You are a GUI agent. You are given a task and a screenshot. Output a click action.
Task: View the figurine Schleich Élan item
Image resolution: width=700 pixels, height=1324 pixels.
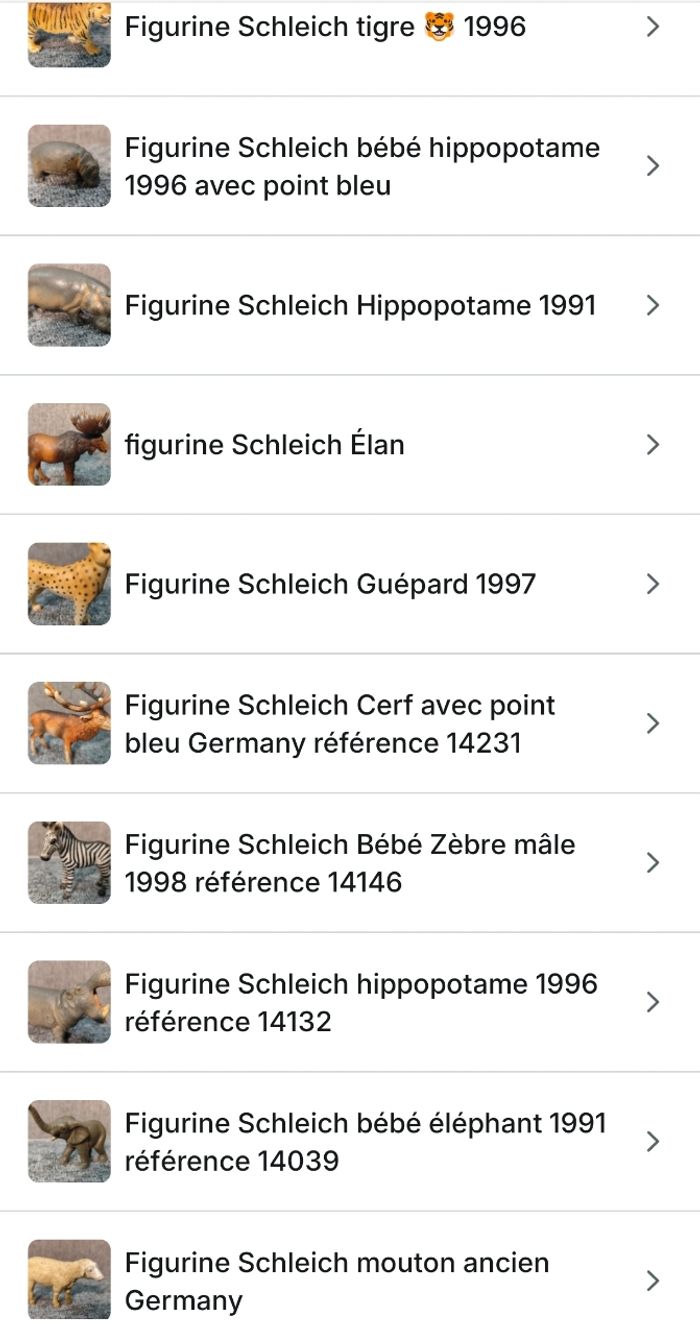264,444
